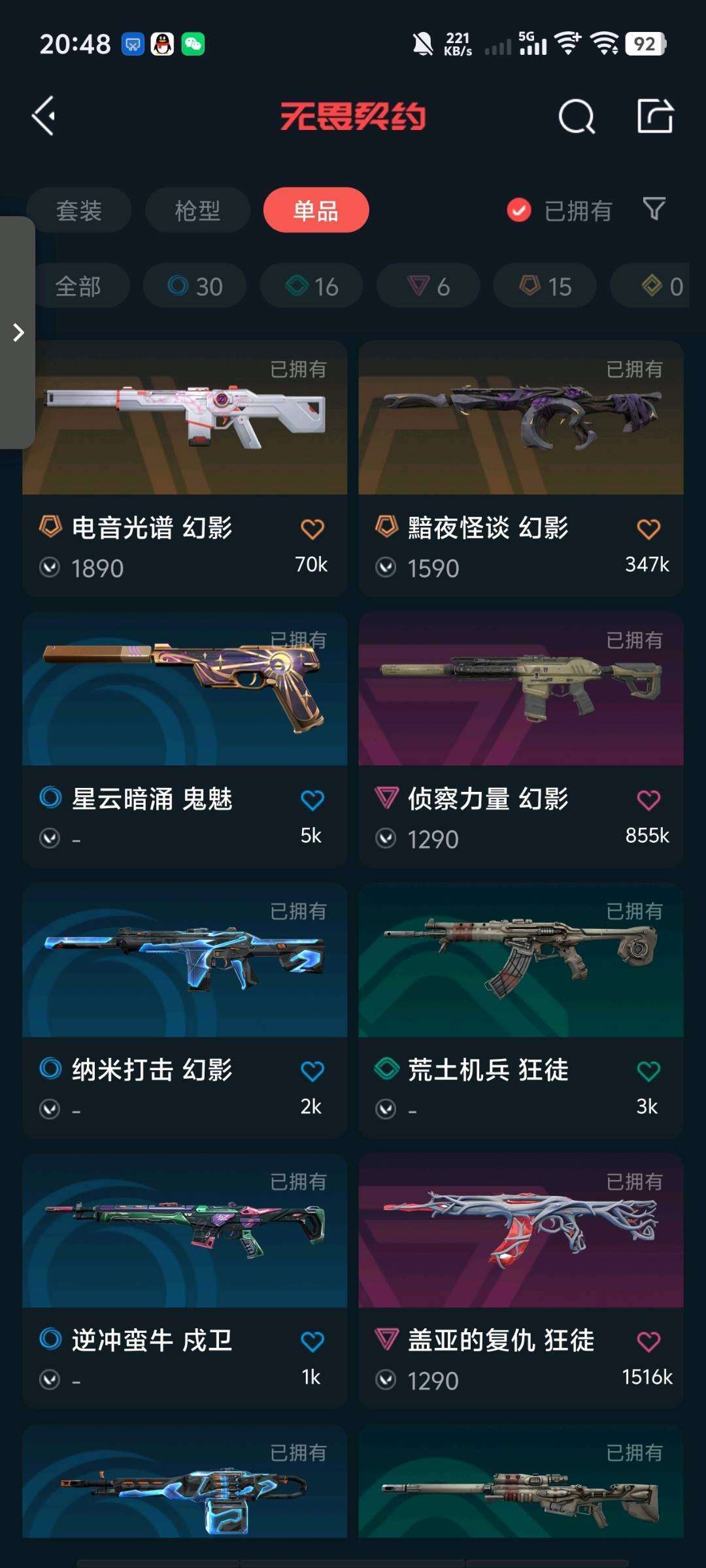Like the 侦察力量 幻影 skin
The width and height of the screenshot is (706, 1568).
(648, 800)
